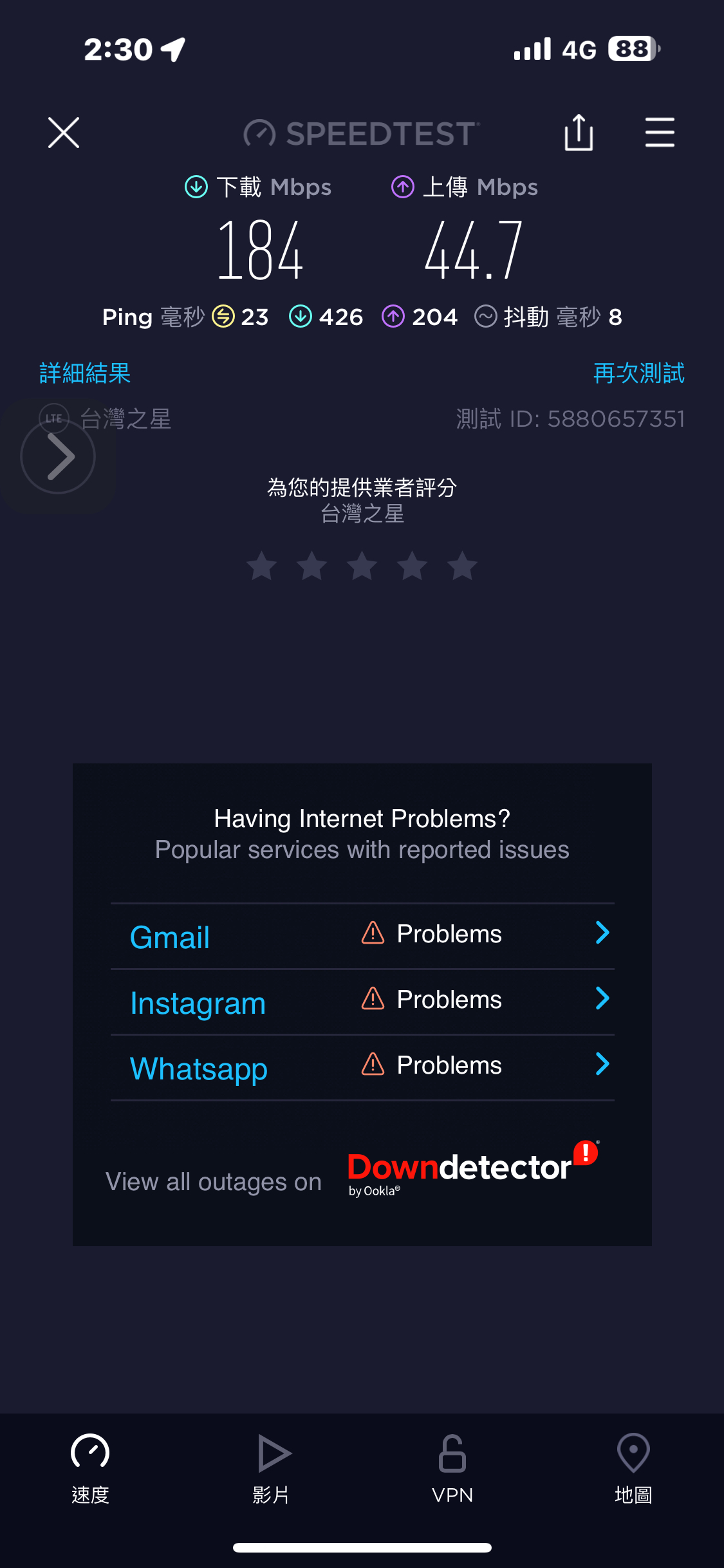This screenshot has height=1568, width=724.
Task: Tap the floating arrow button on left edge
Action: tap(58, 457)
